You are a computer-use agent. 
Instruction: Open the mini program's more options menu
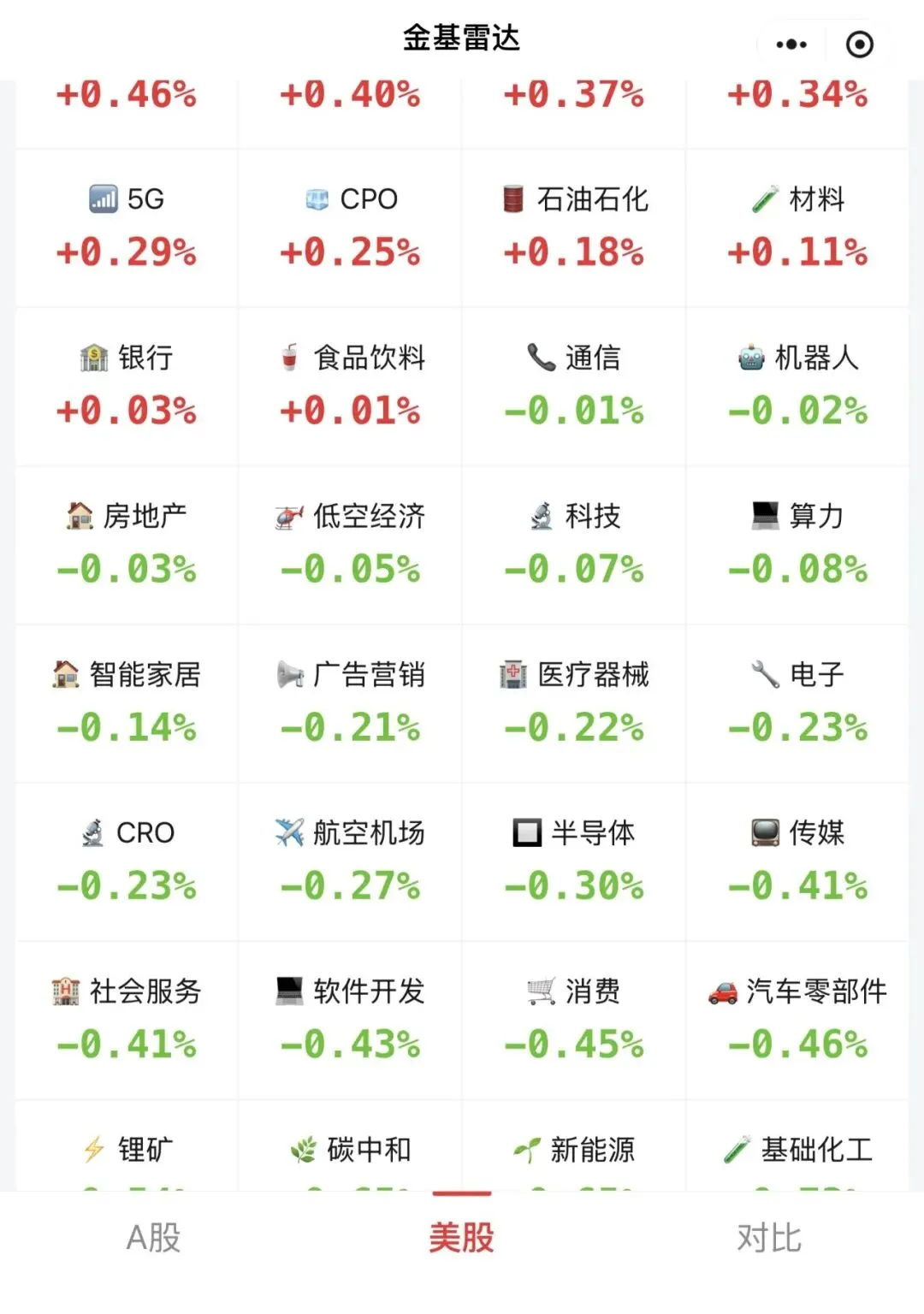[x=791, y=44]
